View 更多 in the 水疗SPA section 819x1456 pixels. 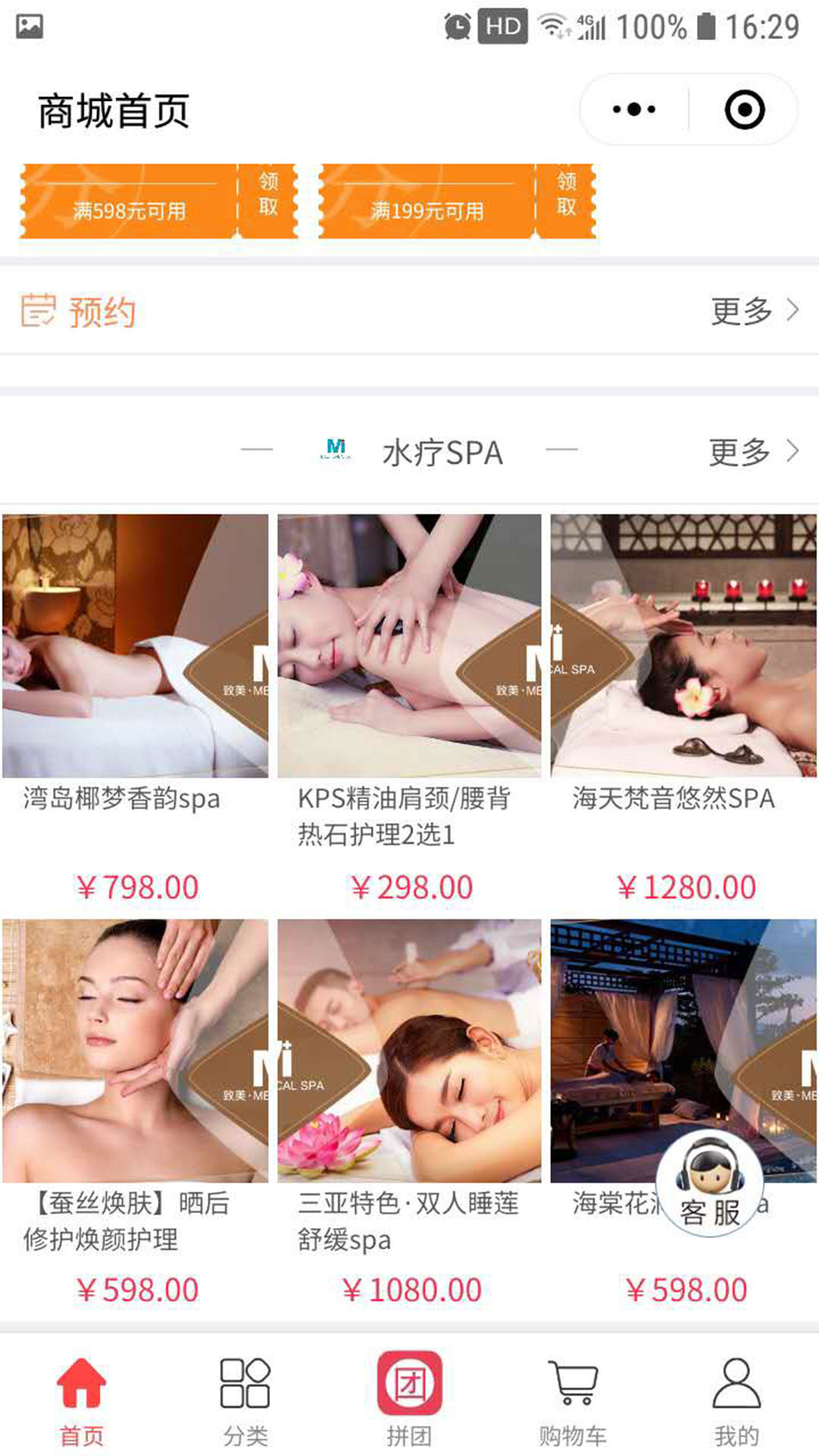click(x=753, y=452)
